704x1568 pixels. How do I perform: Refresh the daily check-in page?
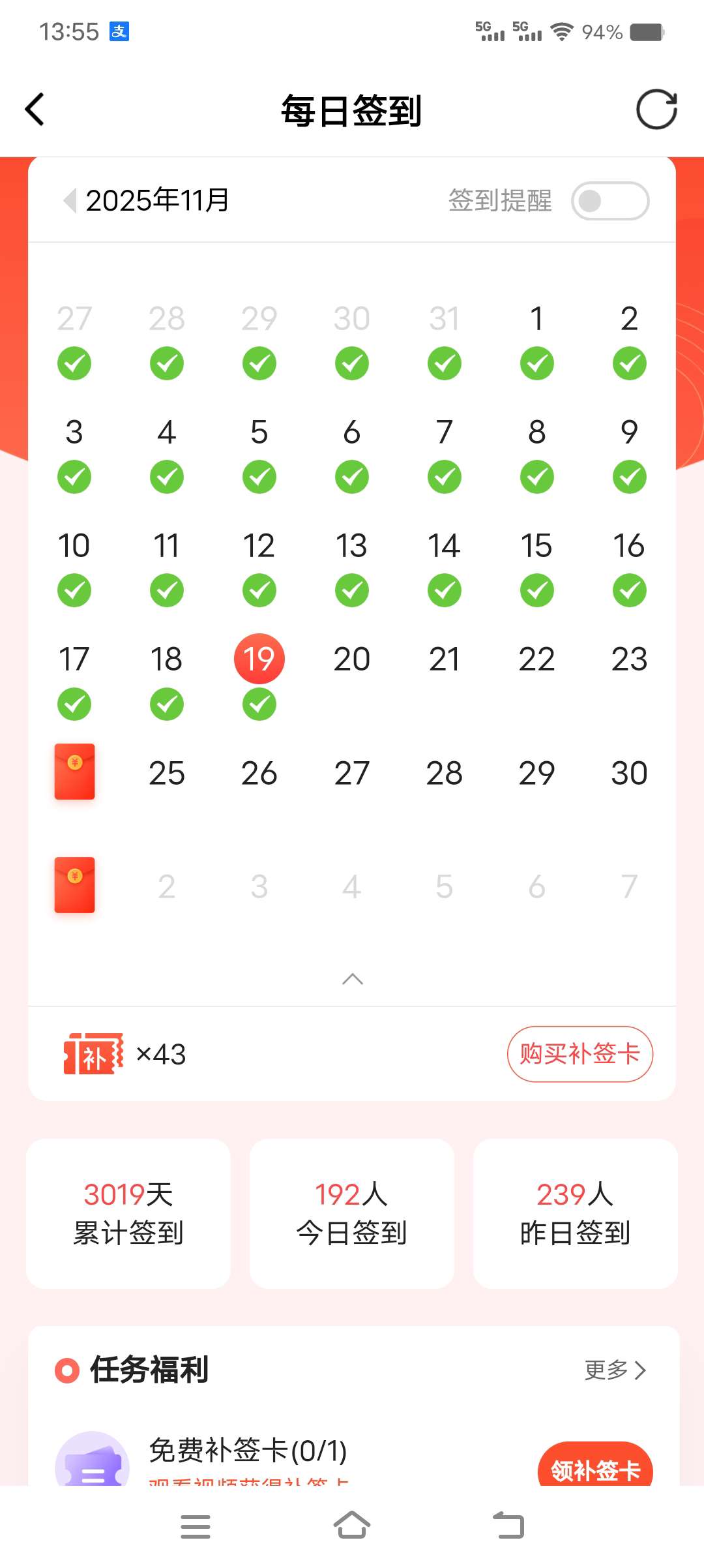[x=656, y=109]
